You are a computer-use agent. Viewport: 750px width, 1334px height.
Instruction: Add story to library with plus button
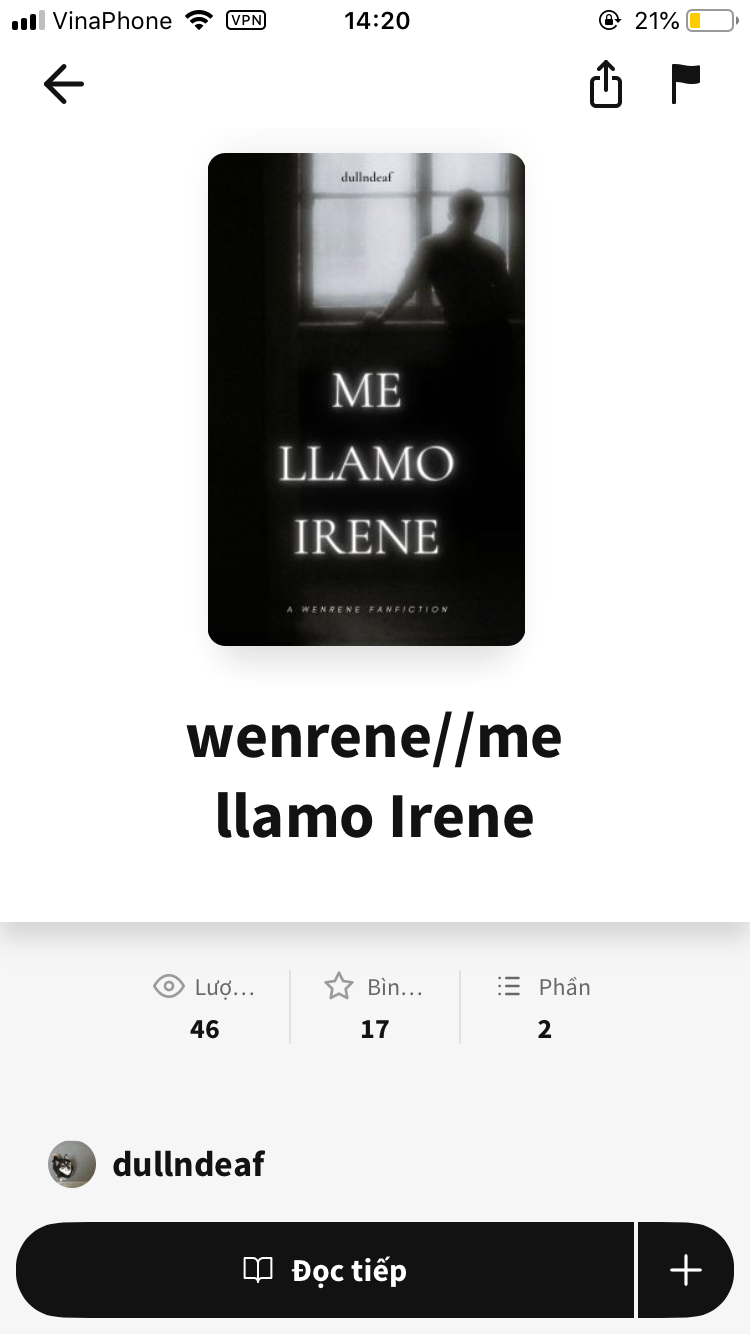point(686,1270)
